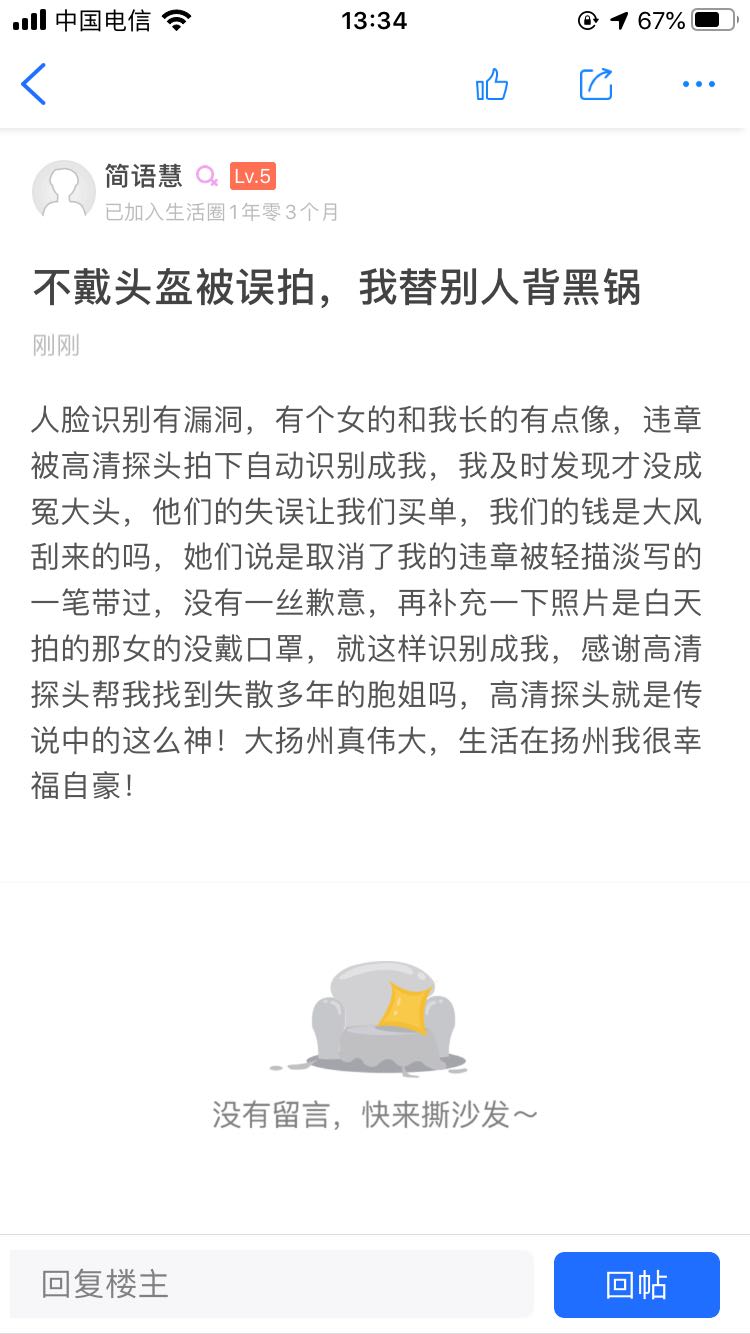
Task: Go back using the top-left arrow
Action: [34, 84]
